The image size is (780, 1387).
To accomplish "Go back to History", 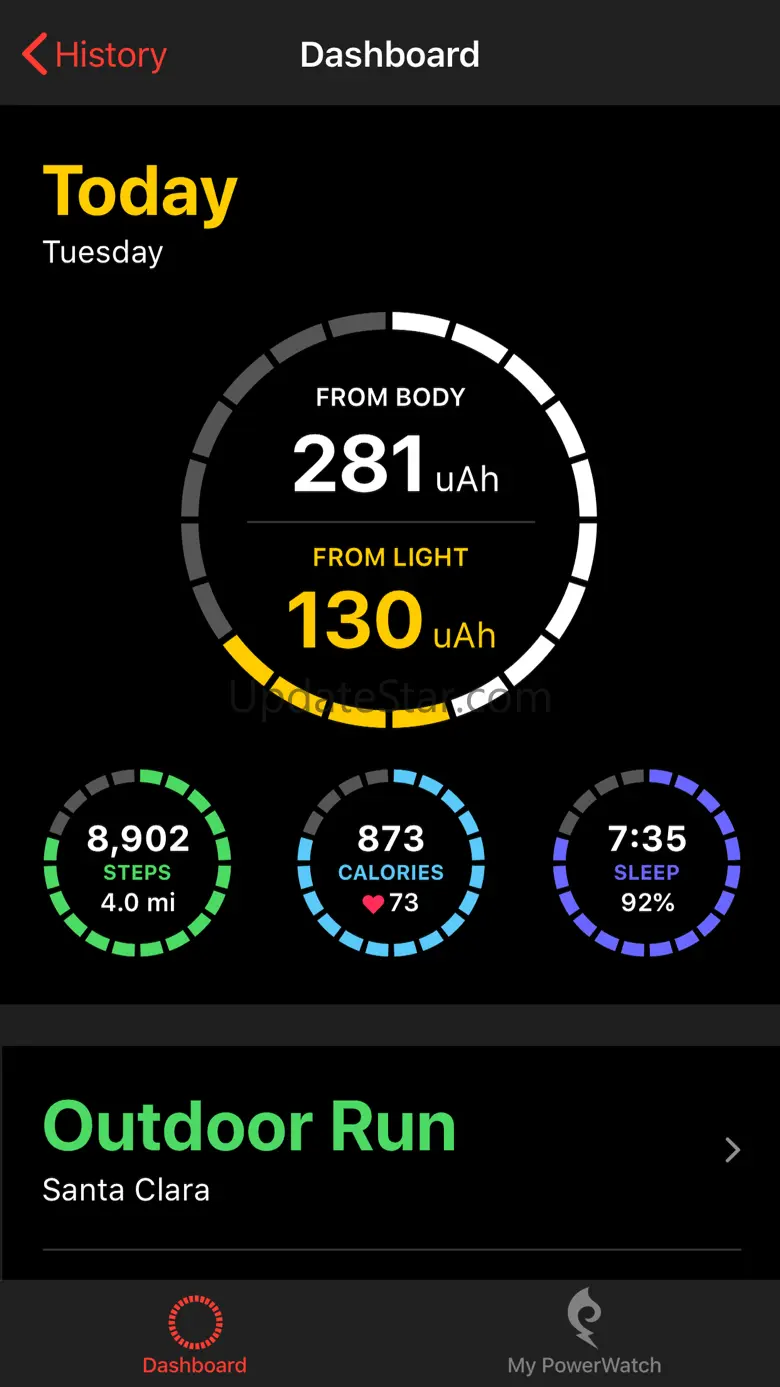I will click(x=95, y=54).
